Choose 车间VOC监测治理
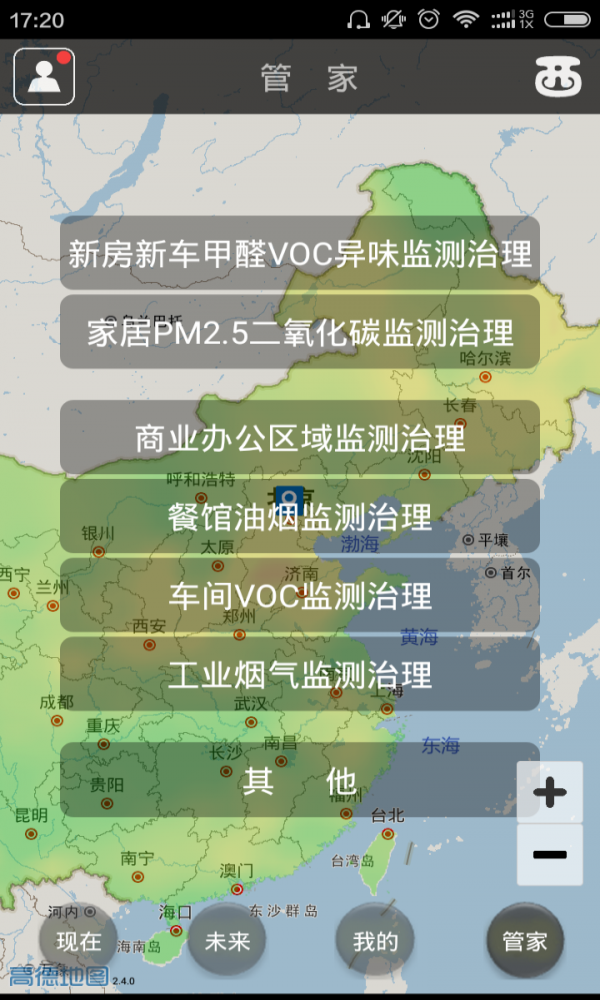 click(x=300, y=595)
